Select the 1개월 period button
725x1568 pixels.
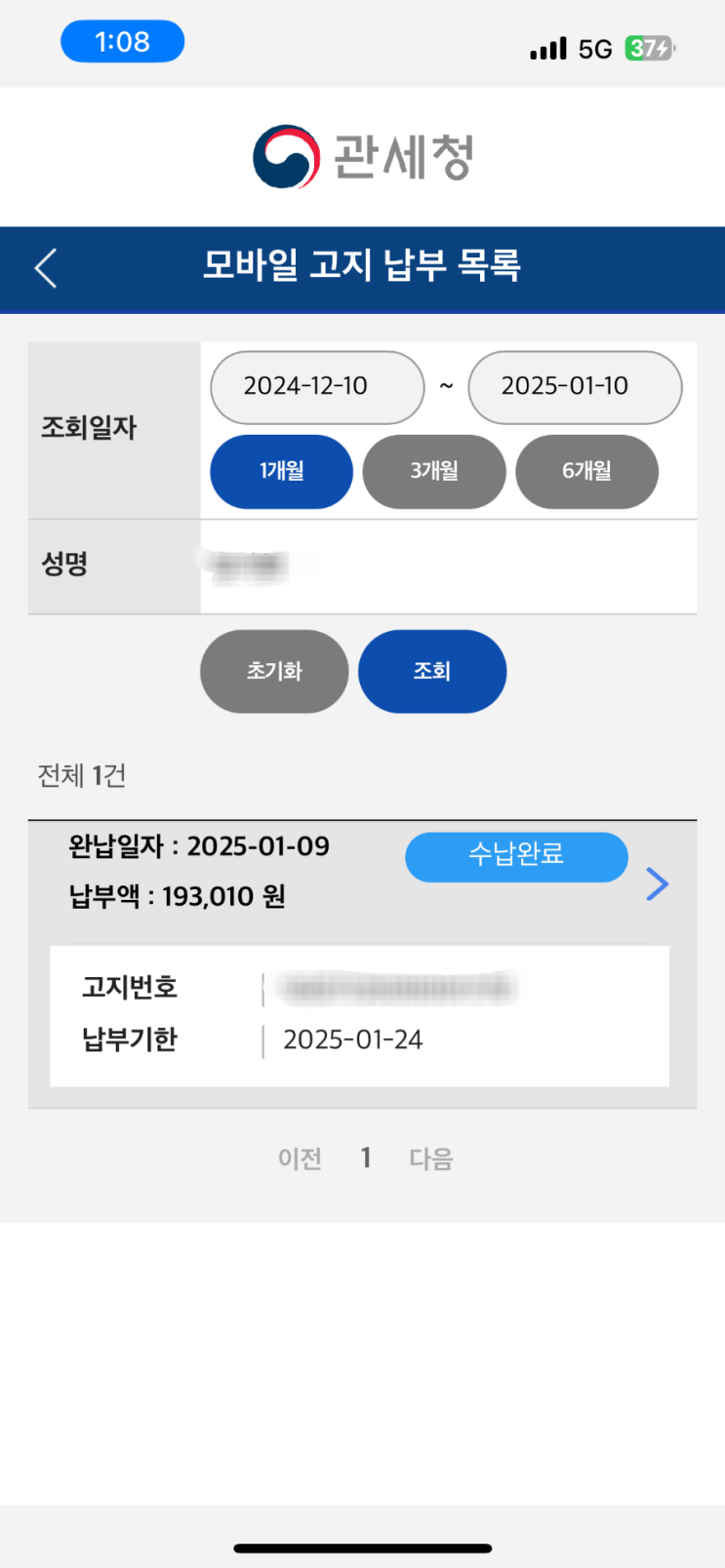281,471
